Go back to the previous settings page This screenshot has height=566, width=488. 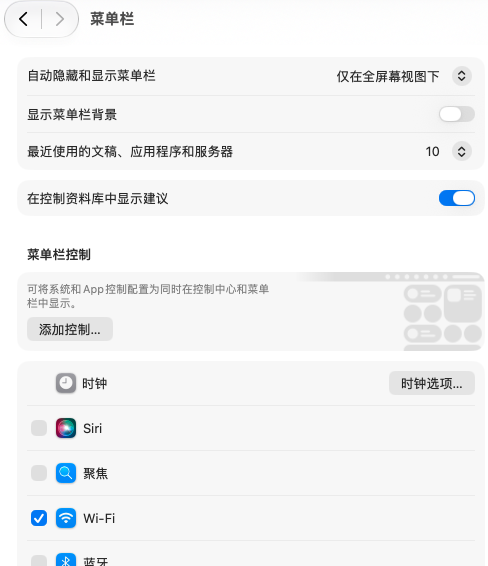[23, 19]
